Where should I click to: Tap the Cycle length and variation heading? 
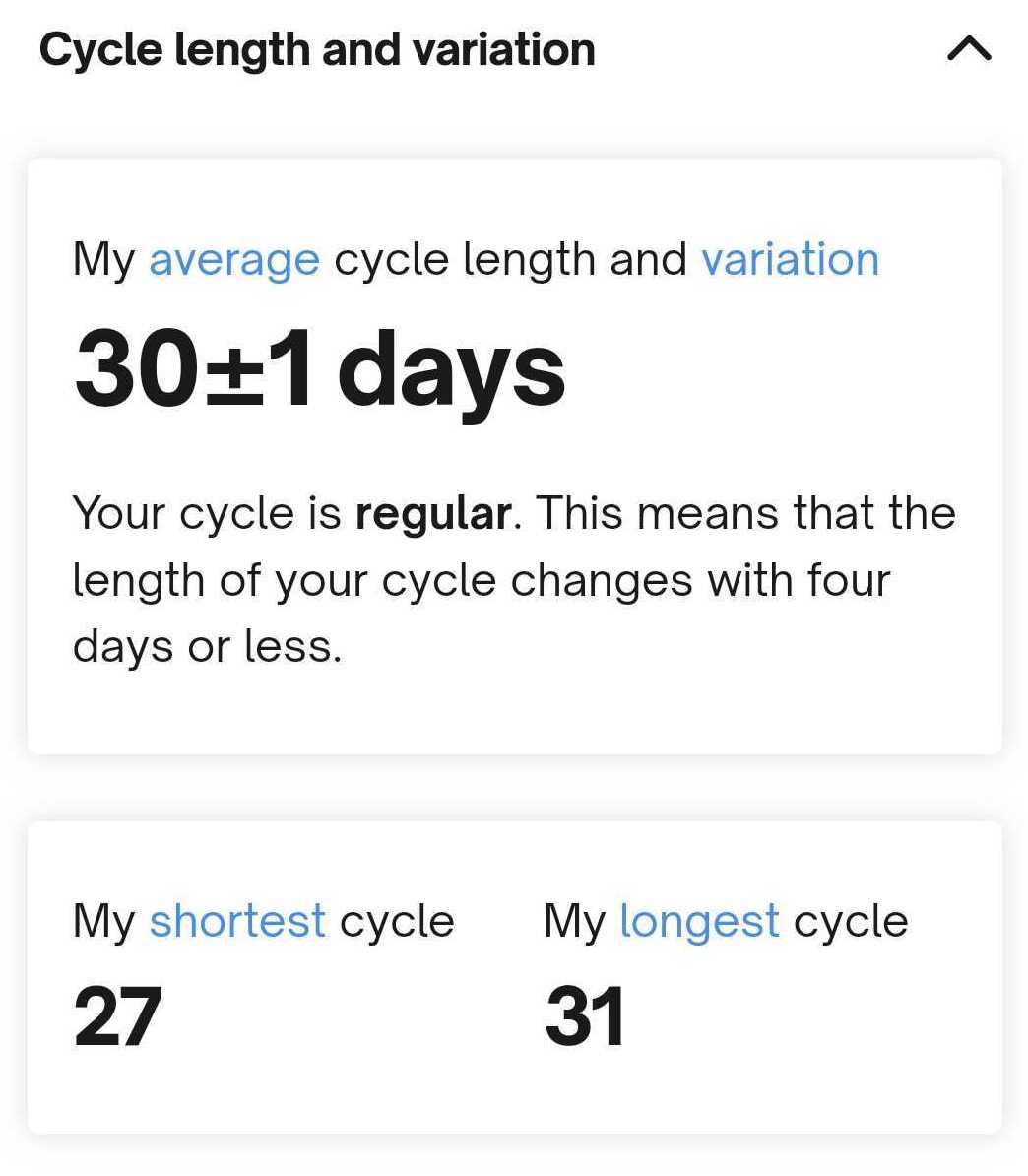(319, 47)
